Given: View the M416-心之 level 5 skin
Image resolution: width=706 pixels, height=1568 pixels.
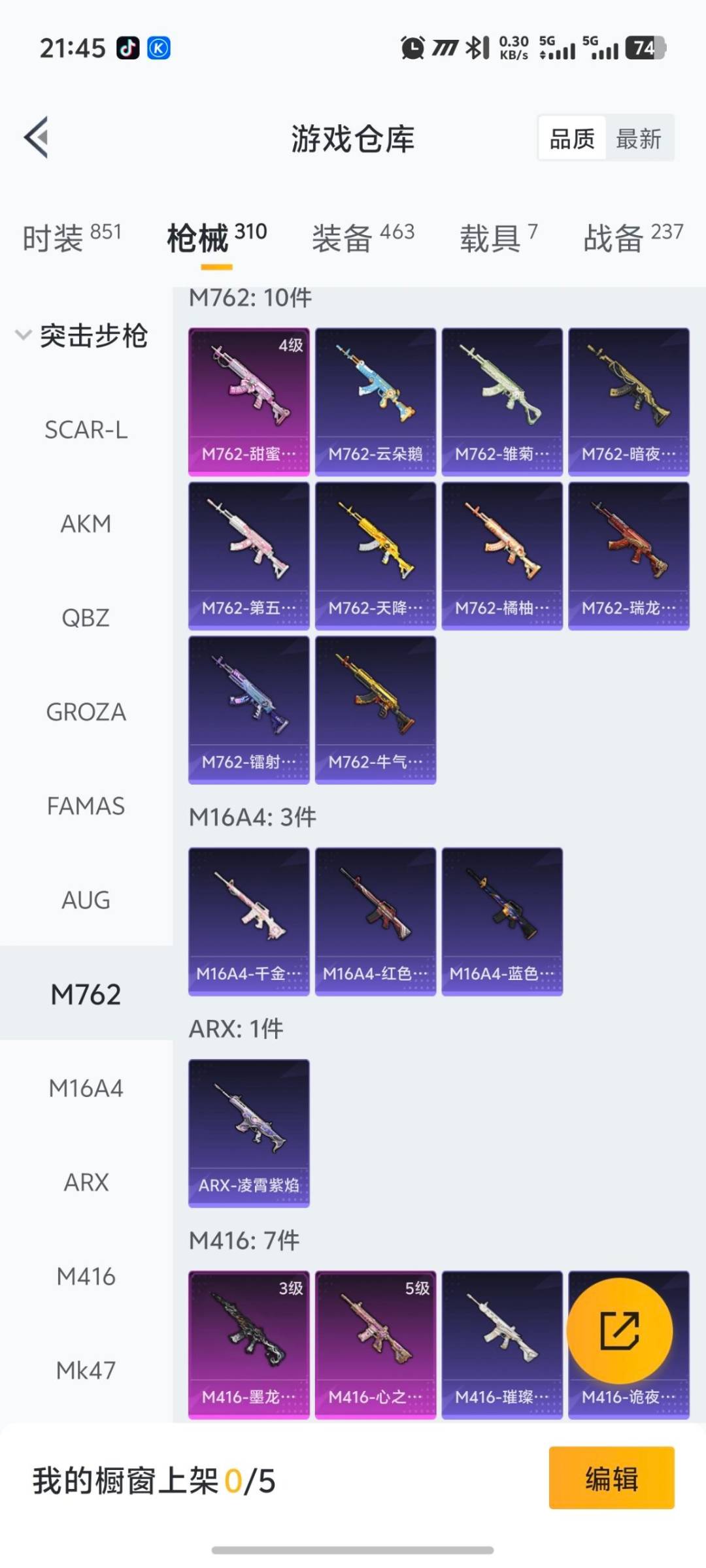Looking at the screenshot, I should click(x=375, y=1345).
